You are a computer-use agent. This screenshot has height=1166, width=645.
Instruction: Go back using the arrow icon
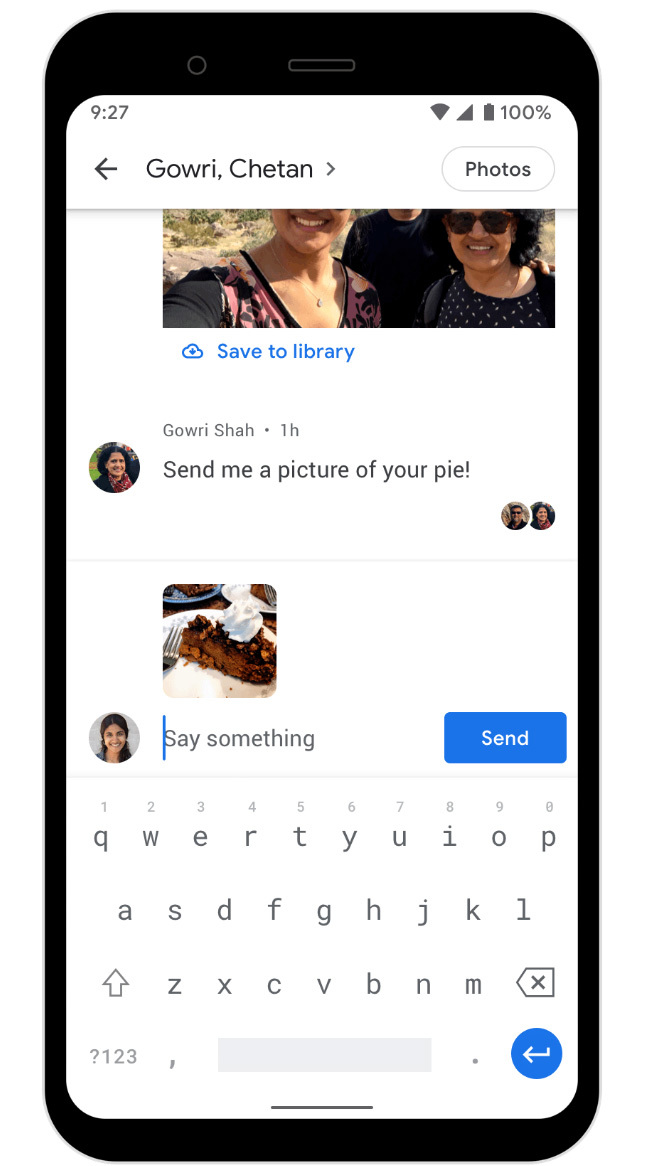pyautogui.click(x=106, y=169)
